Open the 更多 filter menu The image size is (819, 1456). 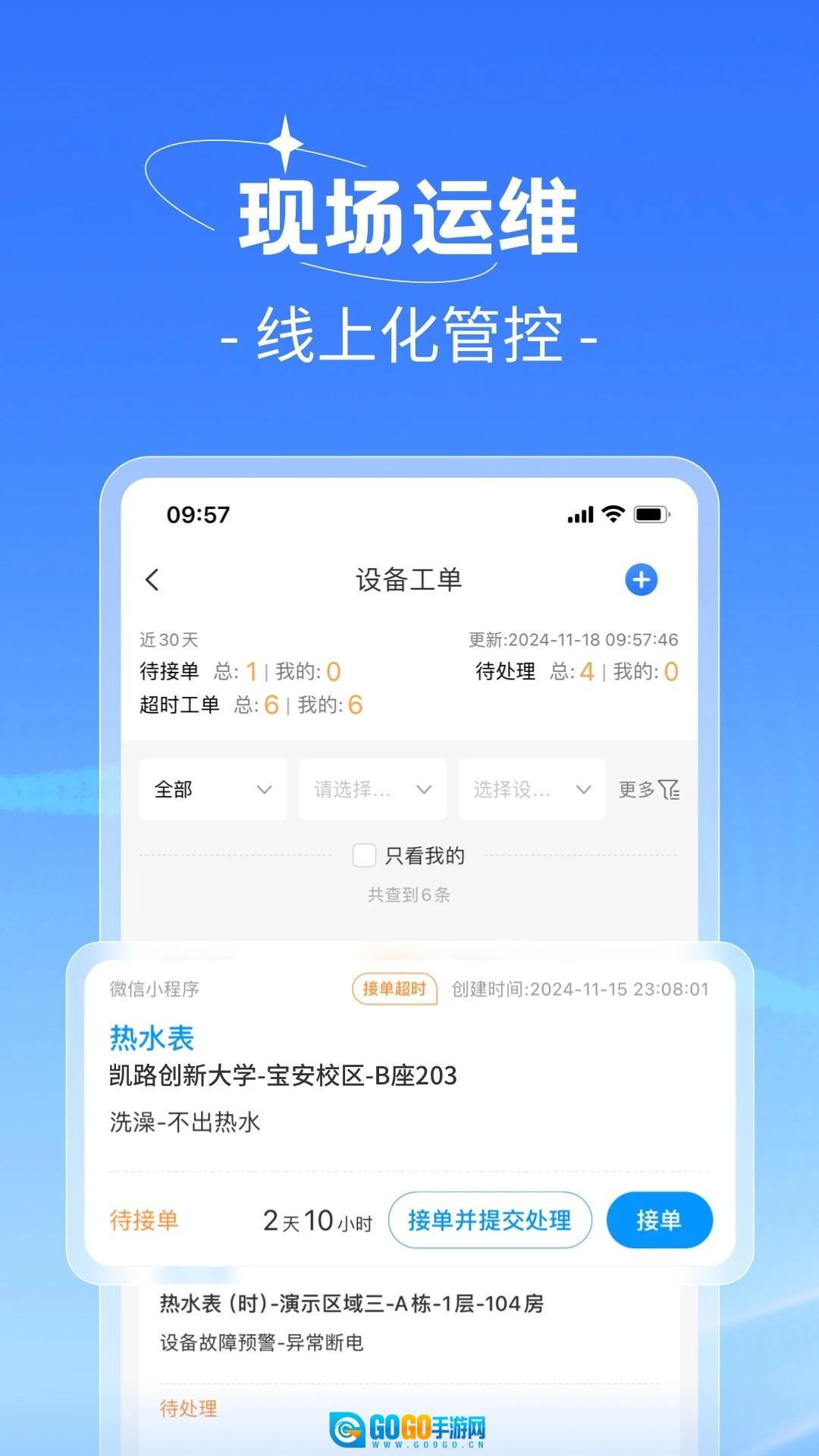(635, 789)
